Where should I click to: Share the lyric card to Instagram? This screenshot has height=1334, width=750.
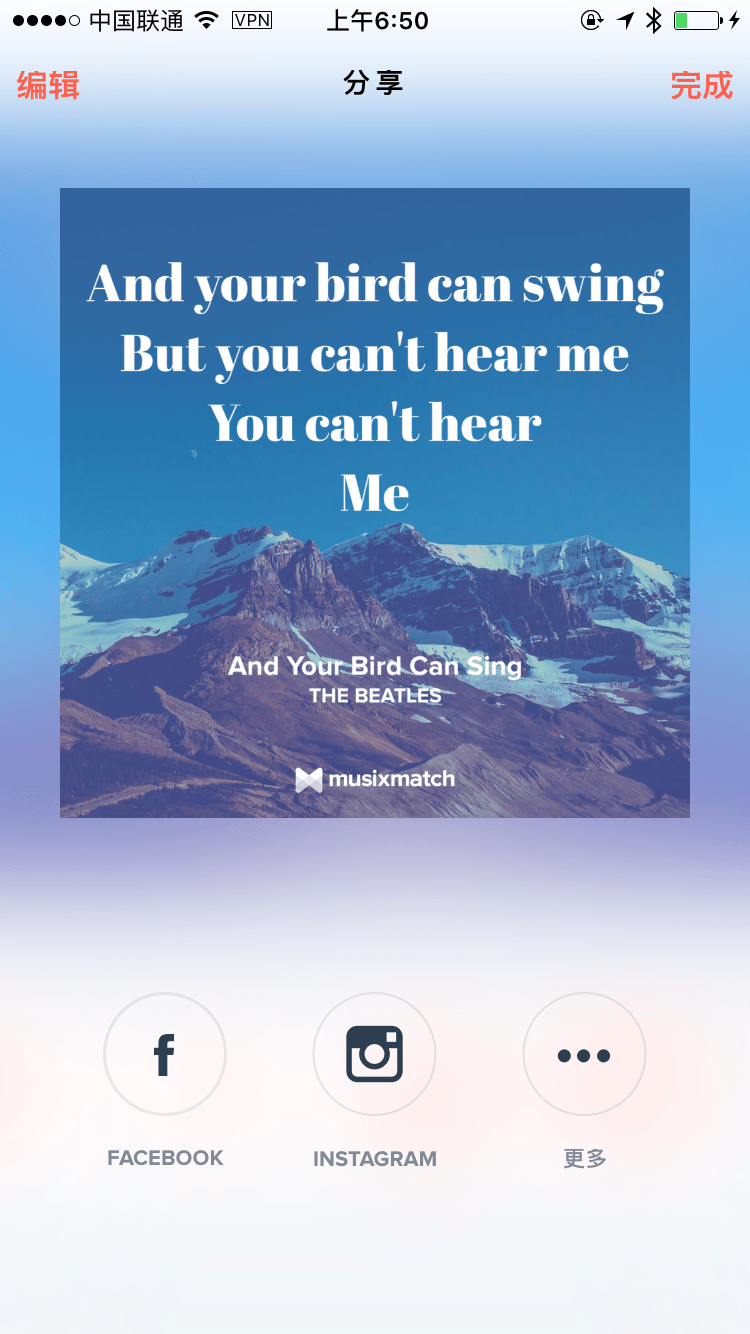(374, 1054)
